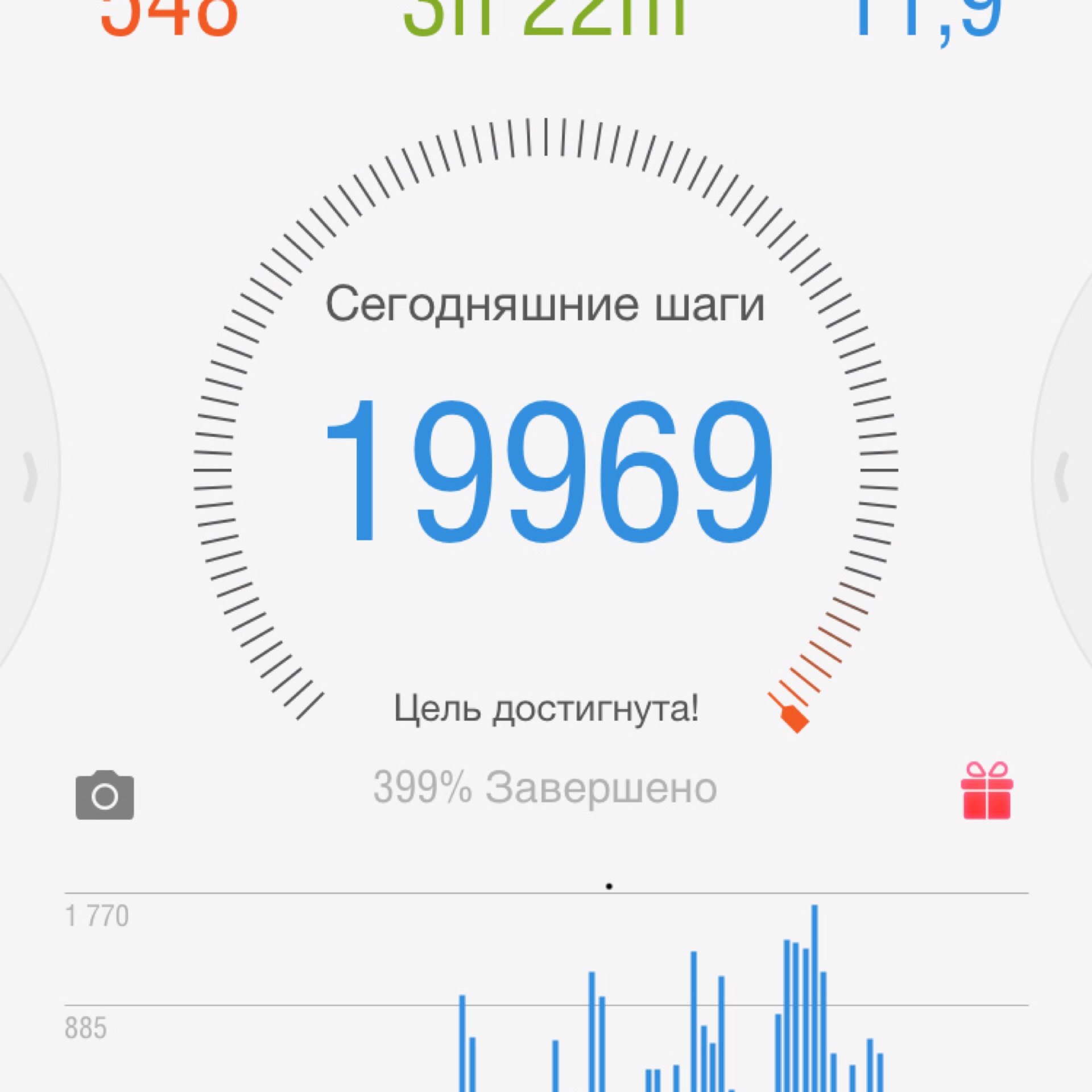This screenshot has height=1092, width=1092.
Task: Open the camera to share progress
Action: tap(105, 795)
